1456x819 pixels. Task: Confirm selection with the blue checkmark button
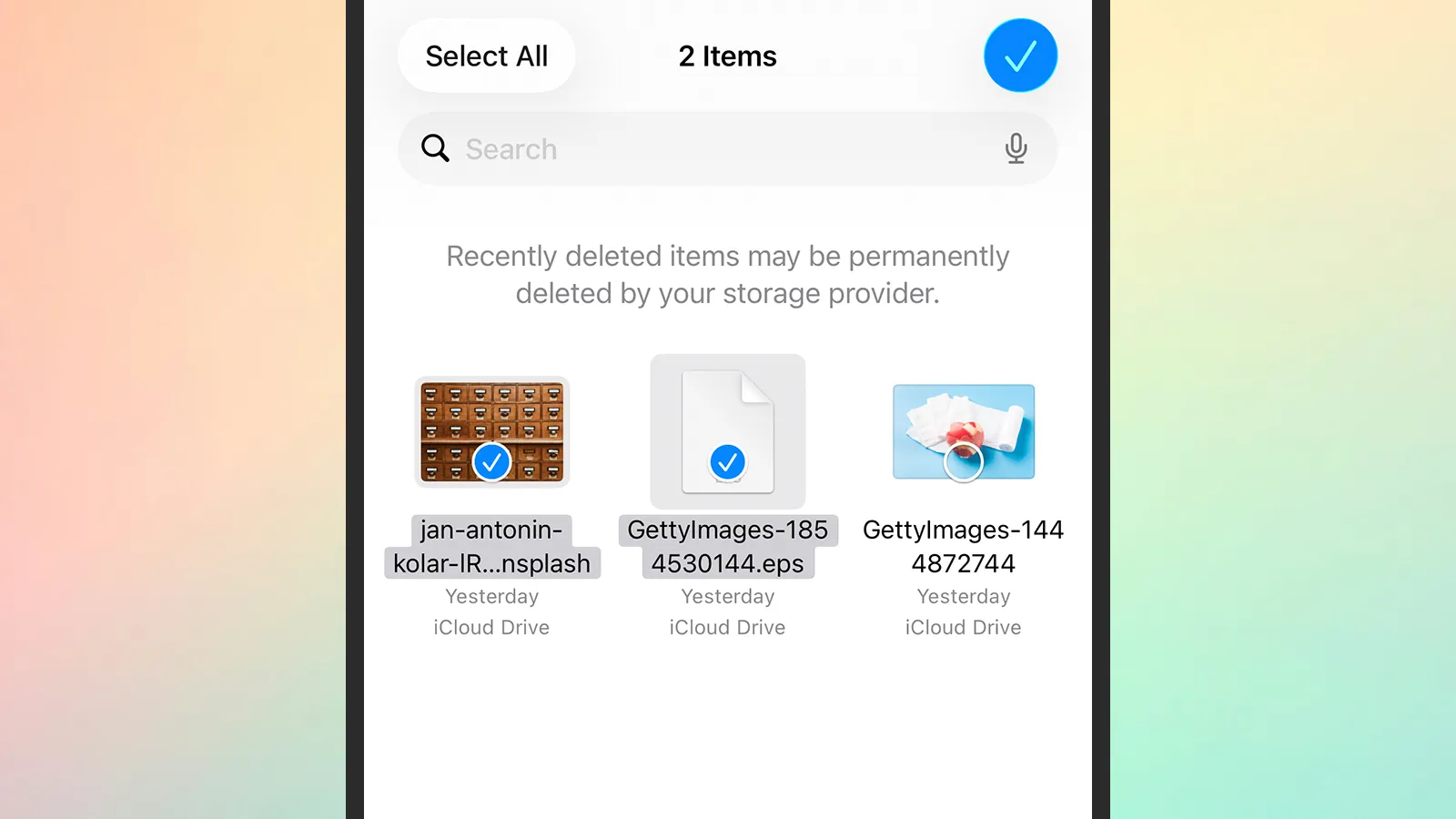(x=1020, y=56)
